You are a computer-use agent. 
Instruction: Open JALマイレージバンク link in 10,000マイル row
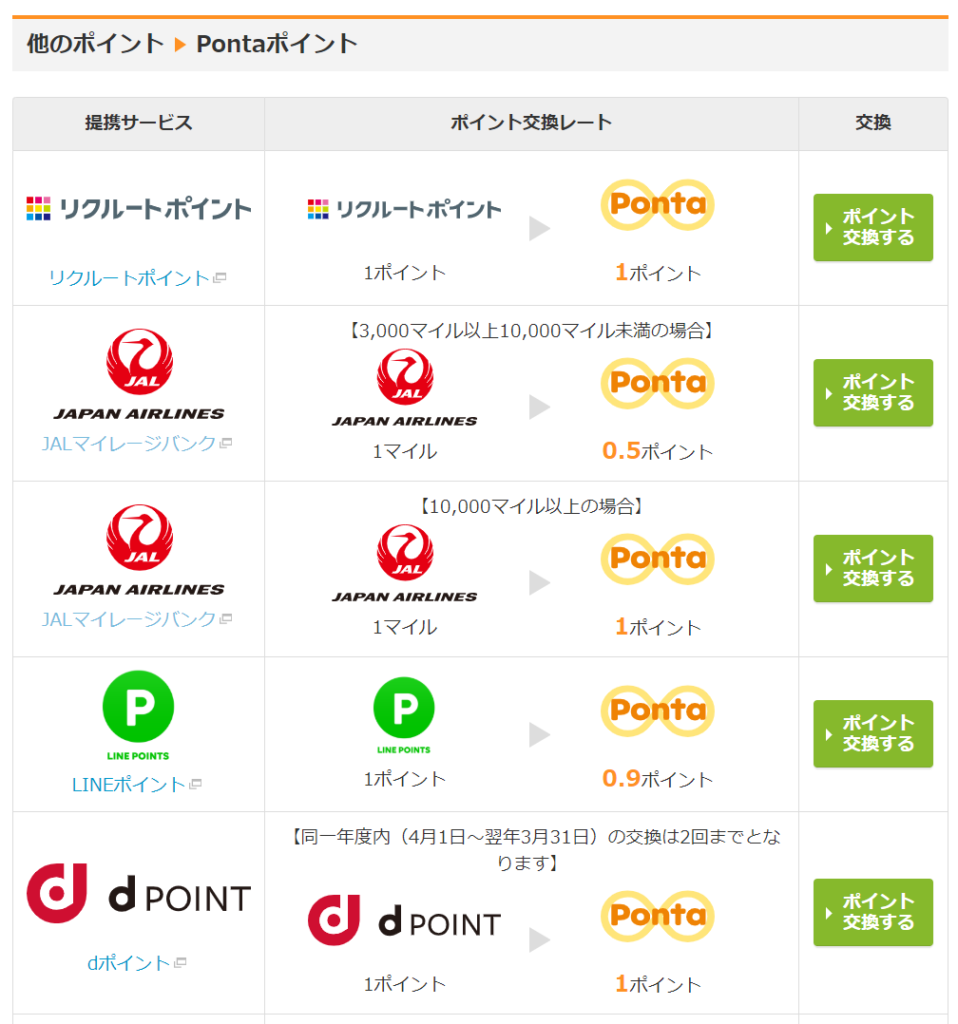pos(129,619)
